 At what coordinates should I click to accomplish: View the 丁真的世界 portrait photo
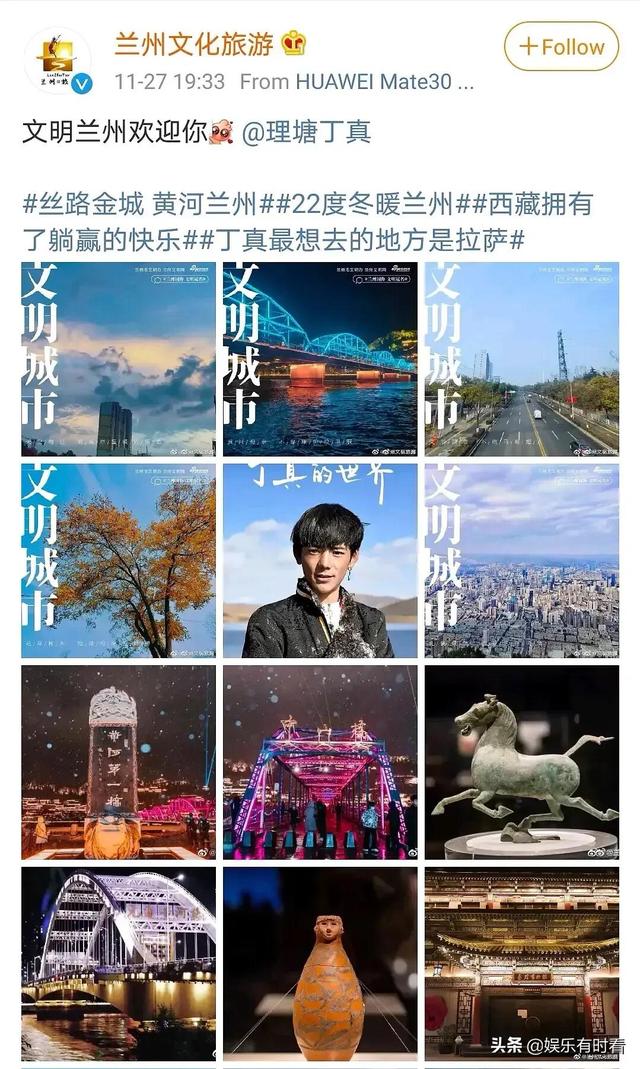320,560
